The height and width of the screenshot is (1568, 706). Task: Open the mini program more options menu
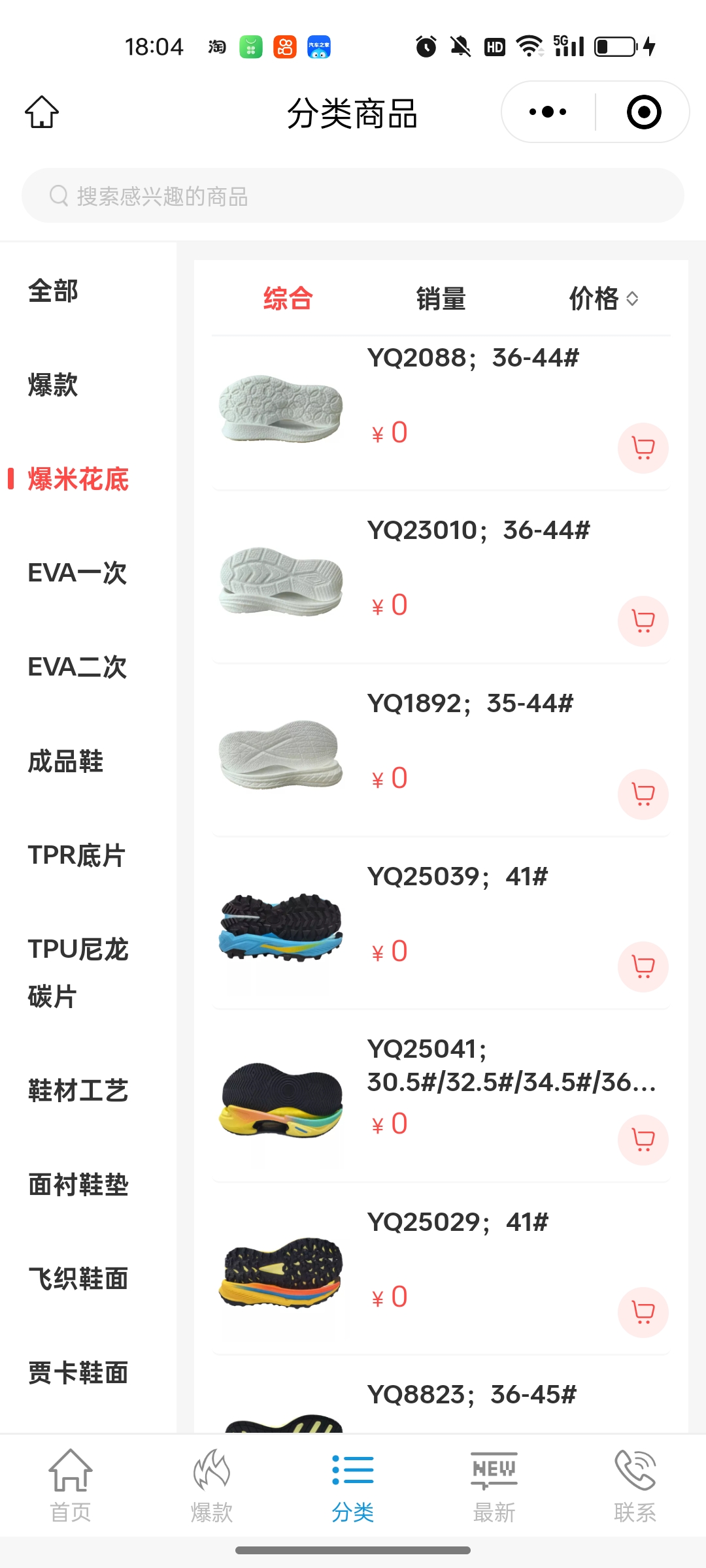548,112
